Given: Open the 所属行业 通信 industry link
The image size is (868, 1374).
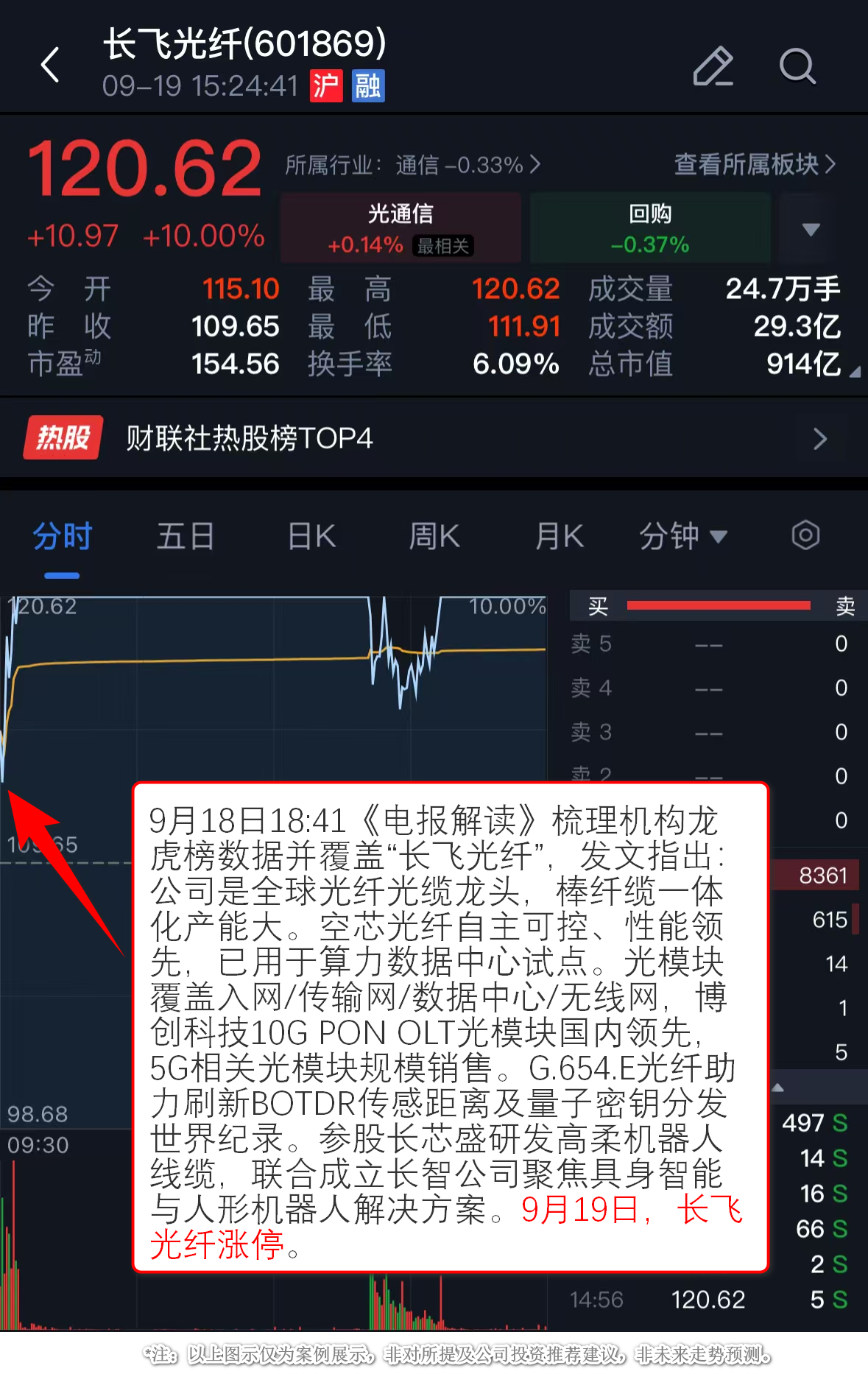Looking at the screenshot, I should tap(412, 165).
